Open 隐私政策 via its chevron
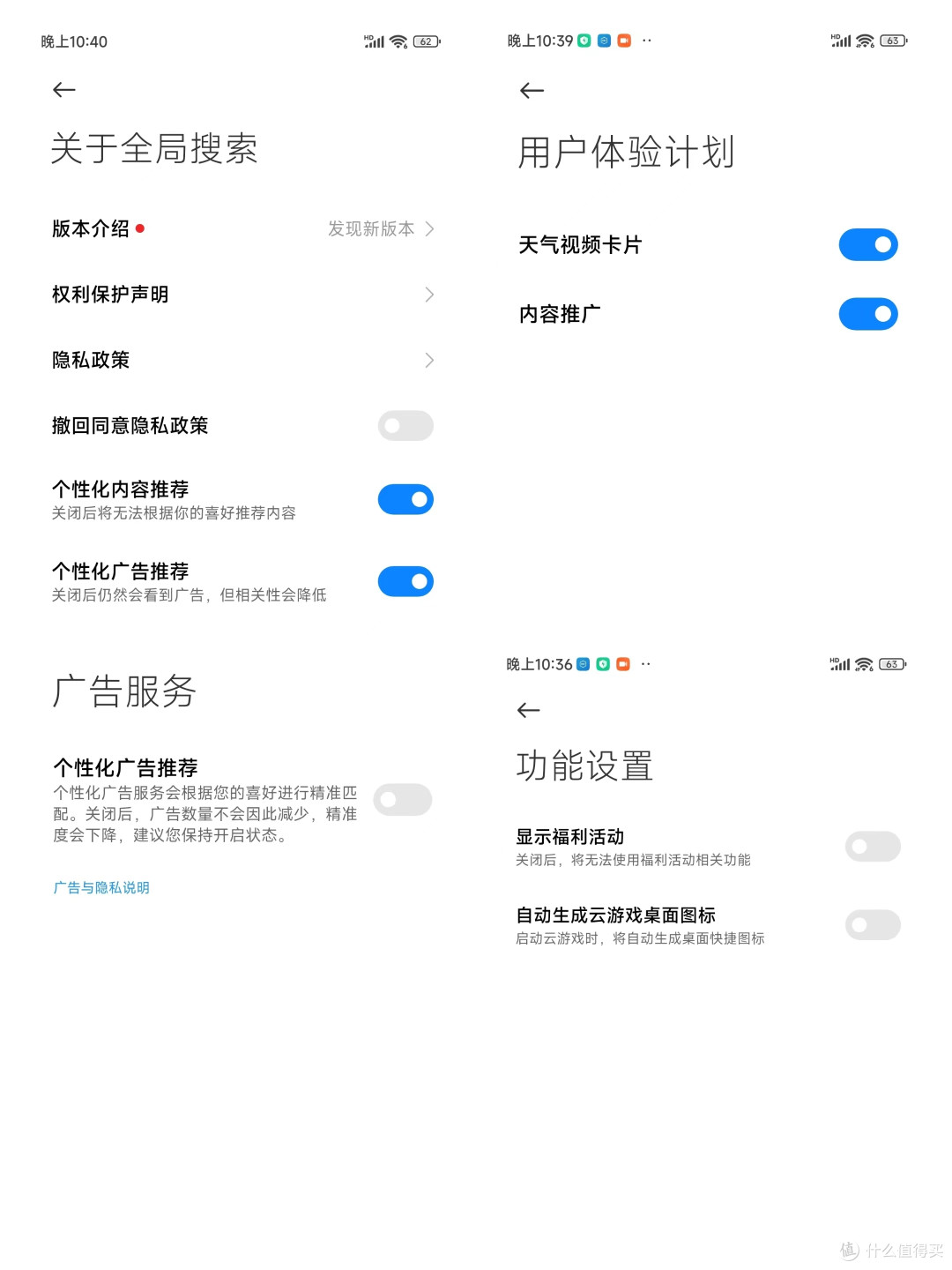 (429, 360)
